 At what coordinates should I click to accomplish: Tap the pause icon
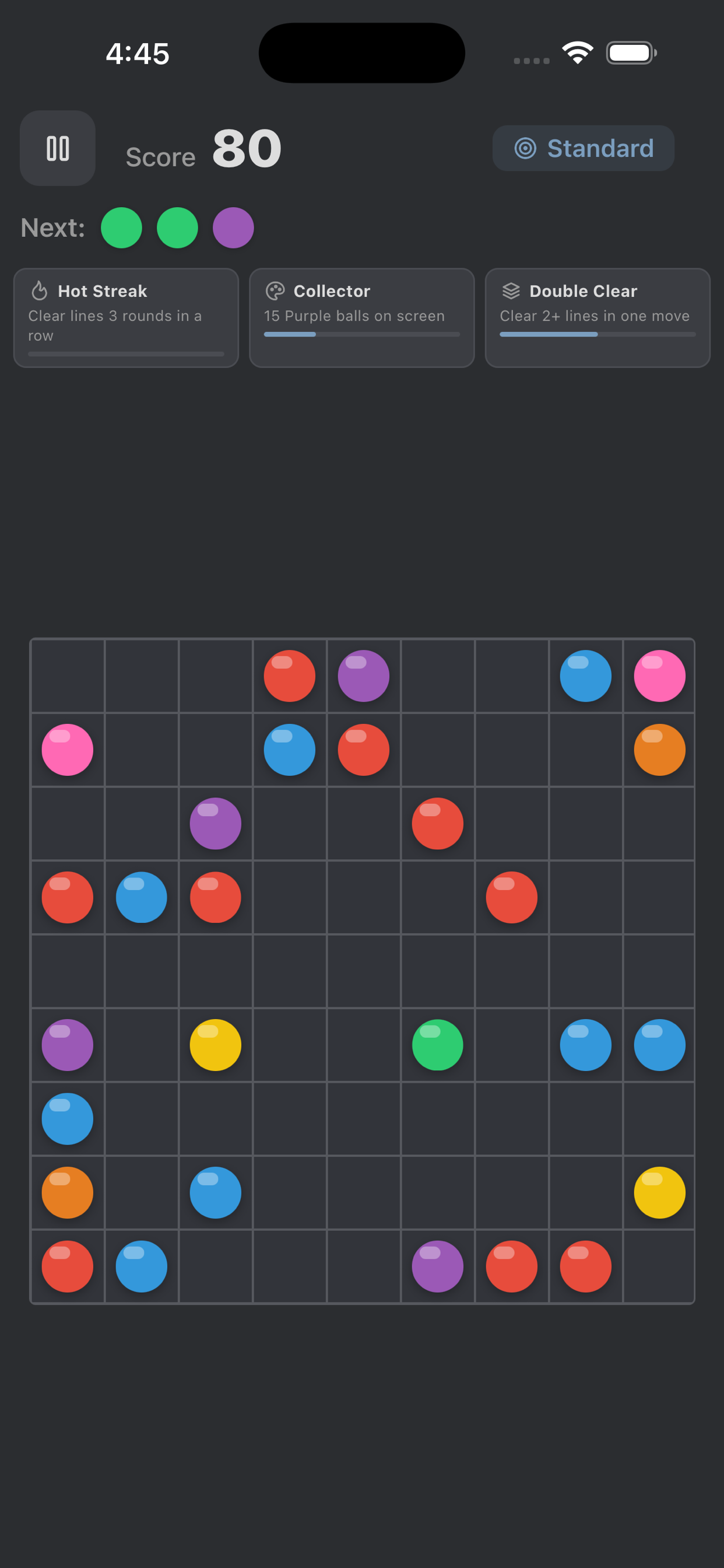click(57, 148)
